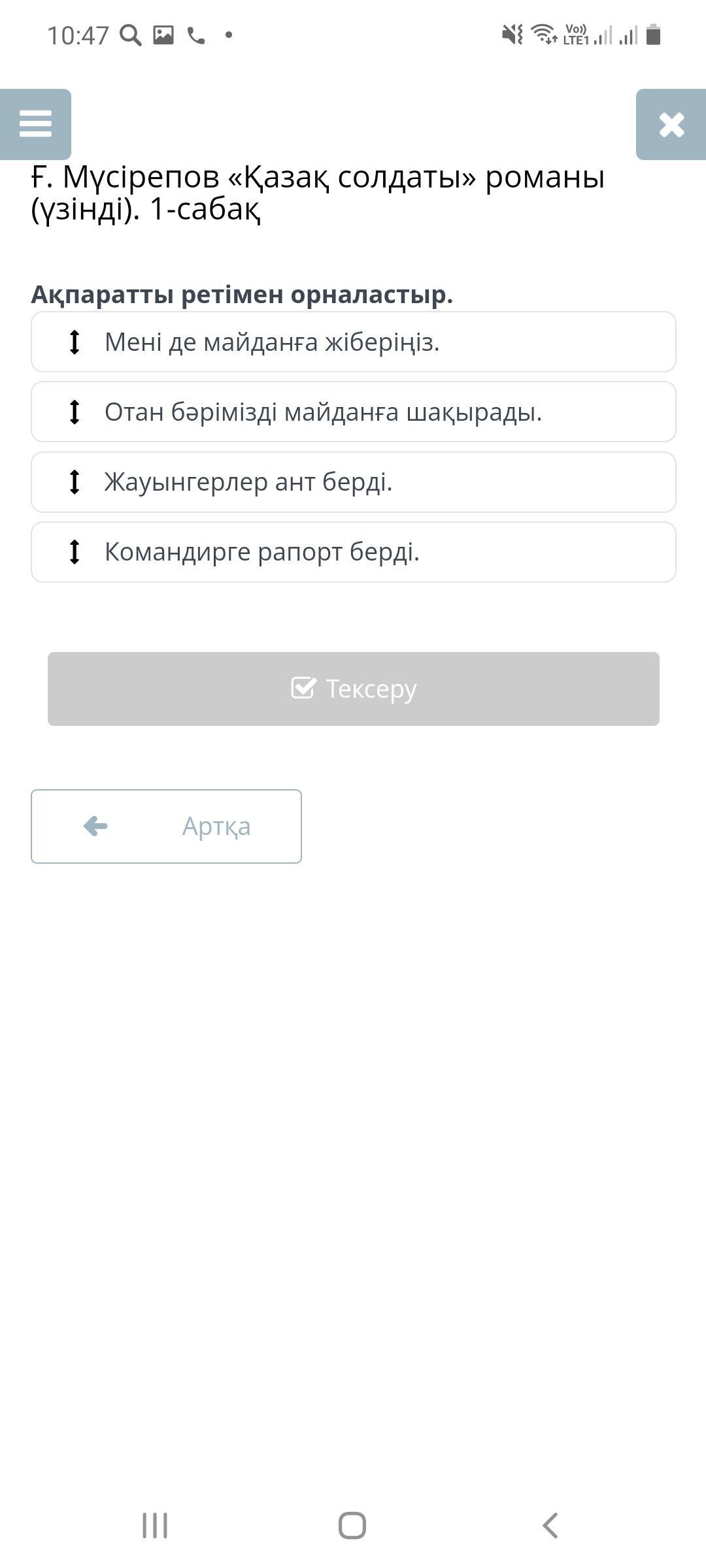Go to the home screen
The image size is (706, 1568).
(352, 1526)
